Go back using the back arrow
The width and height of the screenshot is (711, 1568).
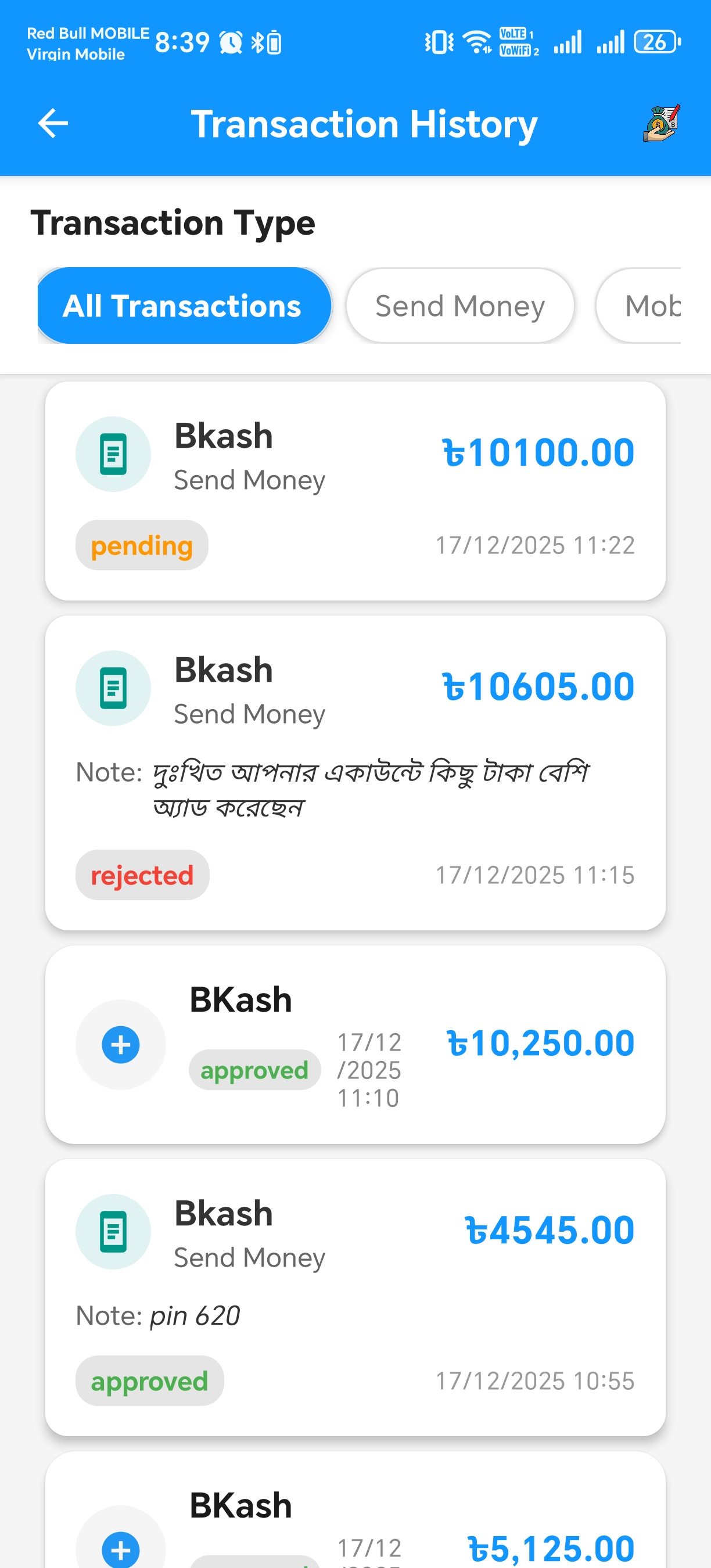53,124
